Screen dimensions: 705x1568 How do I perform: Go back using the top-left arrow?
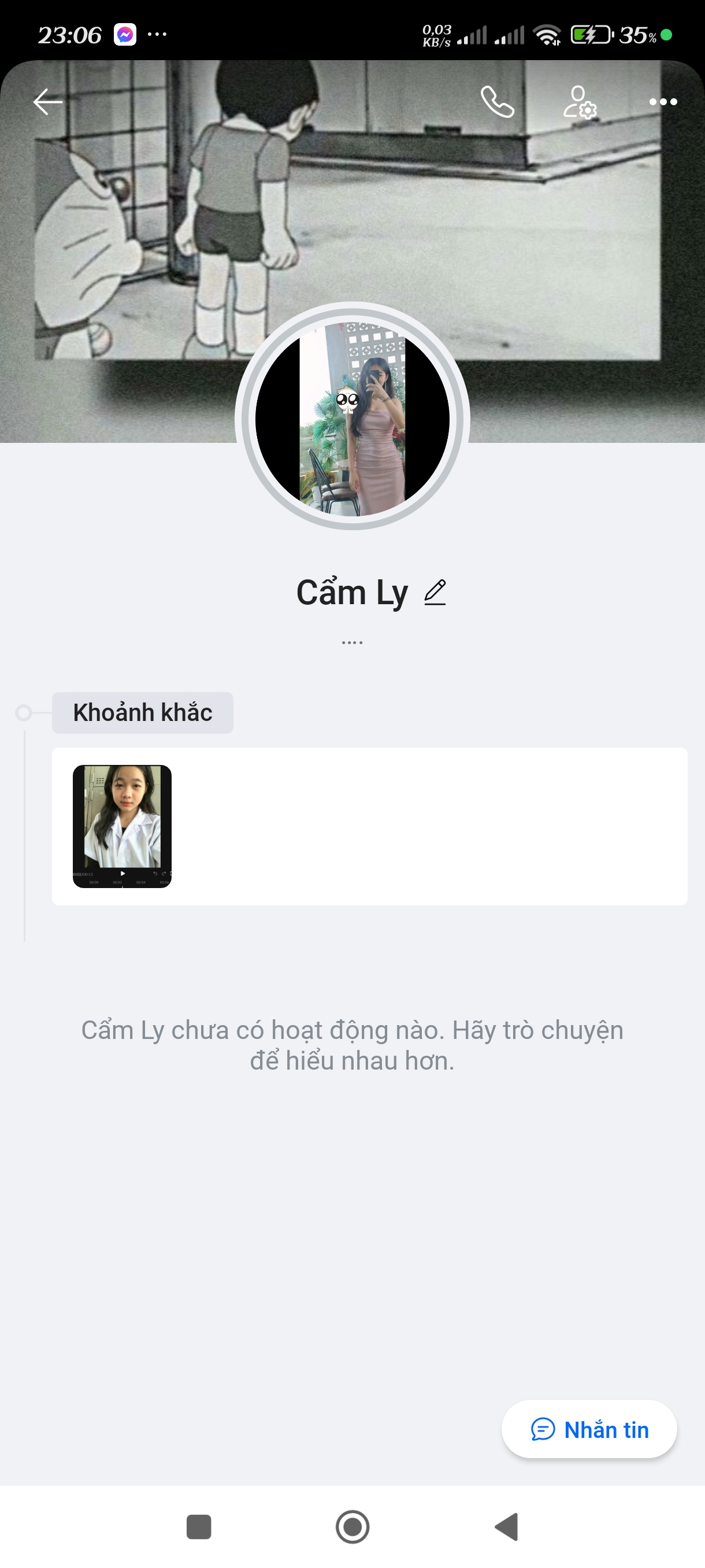tap(47, 102)
